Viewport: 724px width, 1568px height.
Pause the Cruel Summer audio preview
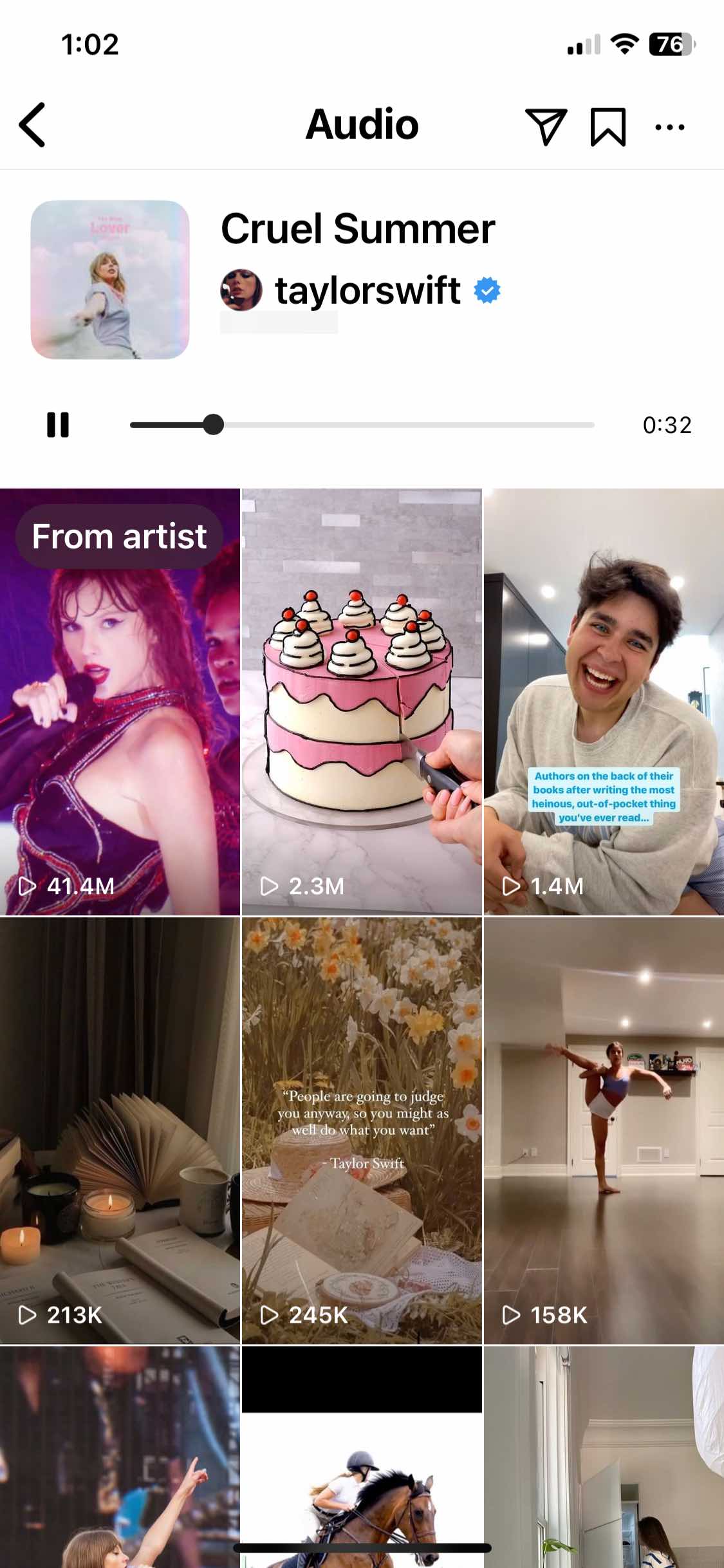(x=58, y=425)
